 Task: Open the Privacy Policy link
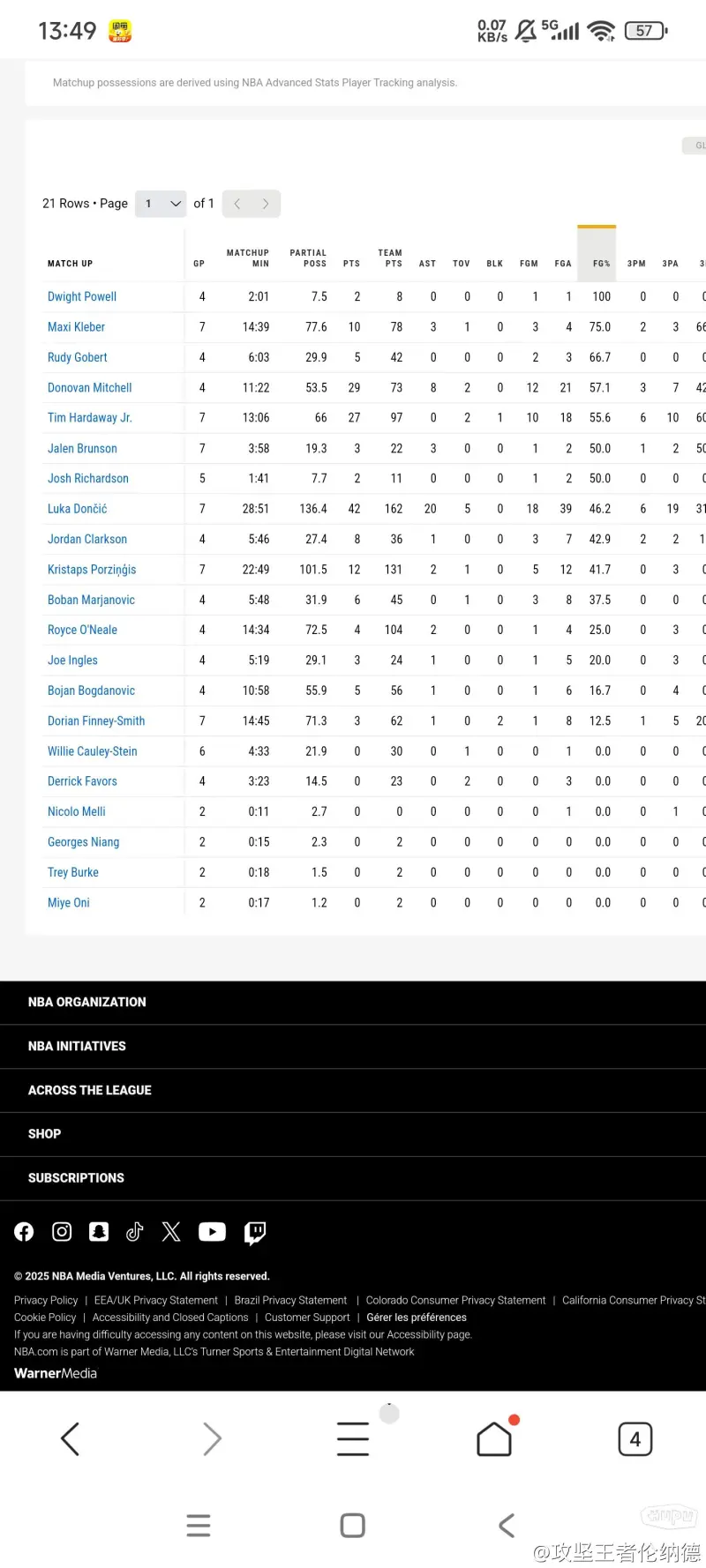click(x=46, y=1301)
